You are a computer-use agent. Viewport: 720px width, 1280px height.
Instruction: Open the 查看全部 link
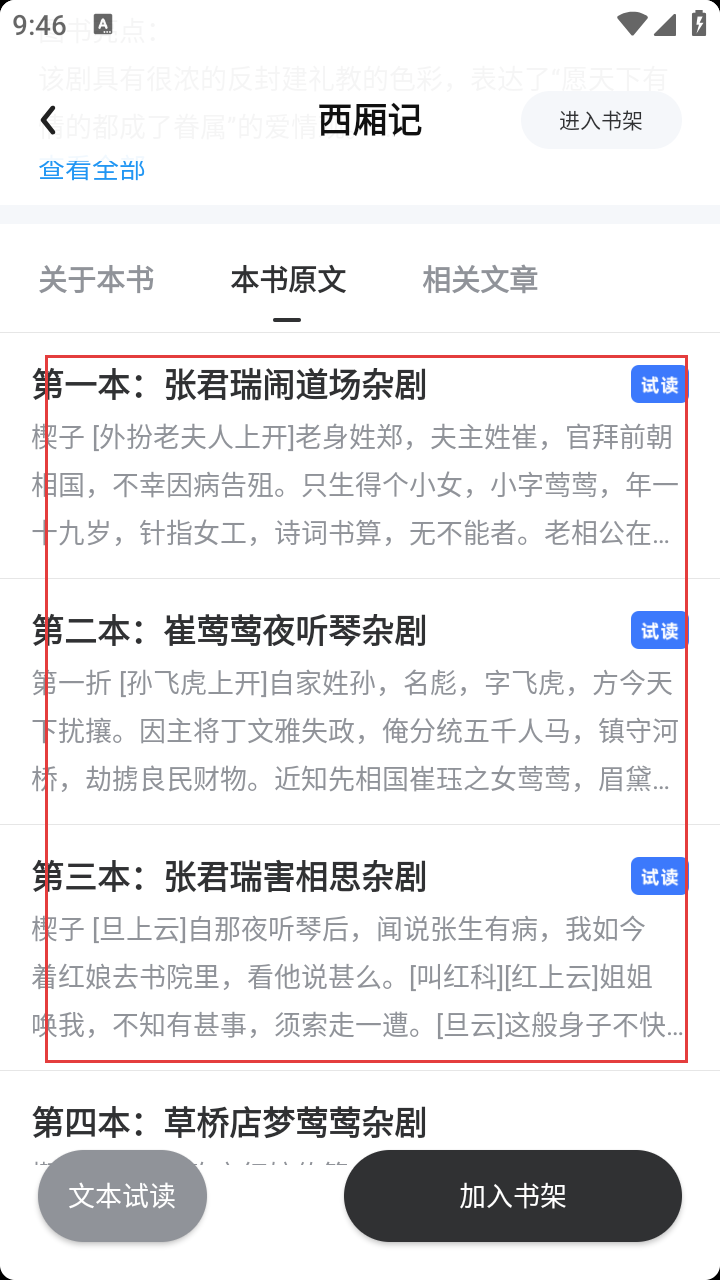(92, 170)
